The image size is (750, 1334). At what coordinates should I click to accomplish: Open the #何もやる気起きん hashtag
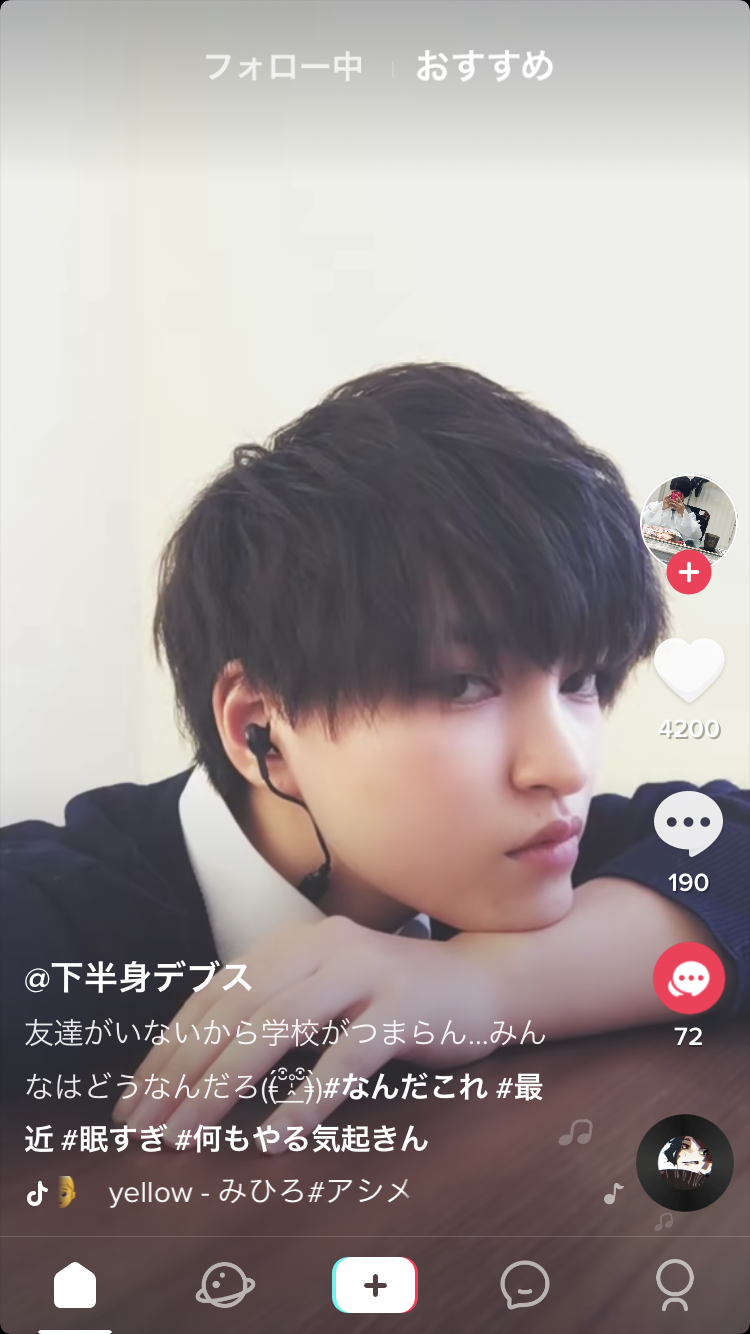pyautogui.click(x=301, y=1139)
